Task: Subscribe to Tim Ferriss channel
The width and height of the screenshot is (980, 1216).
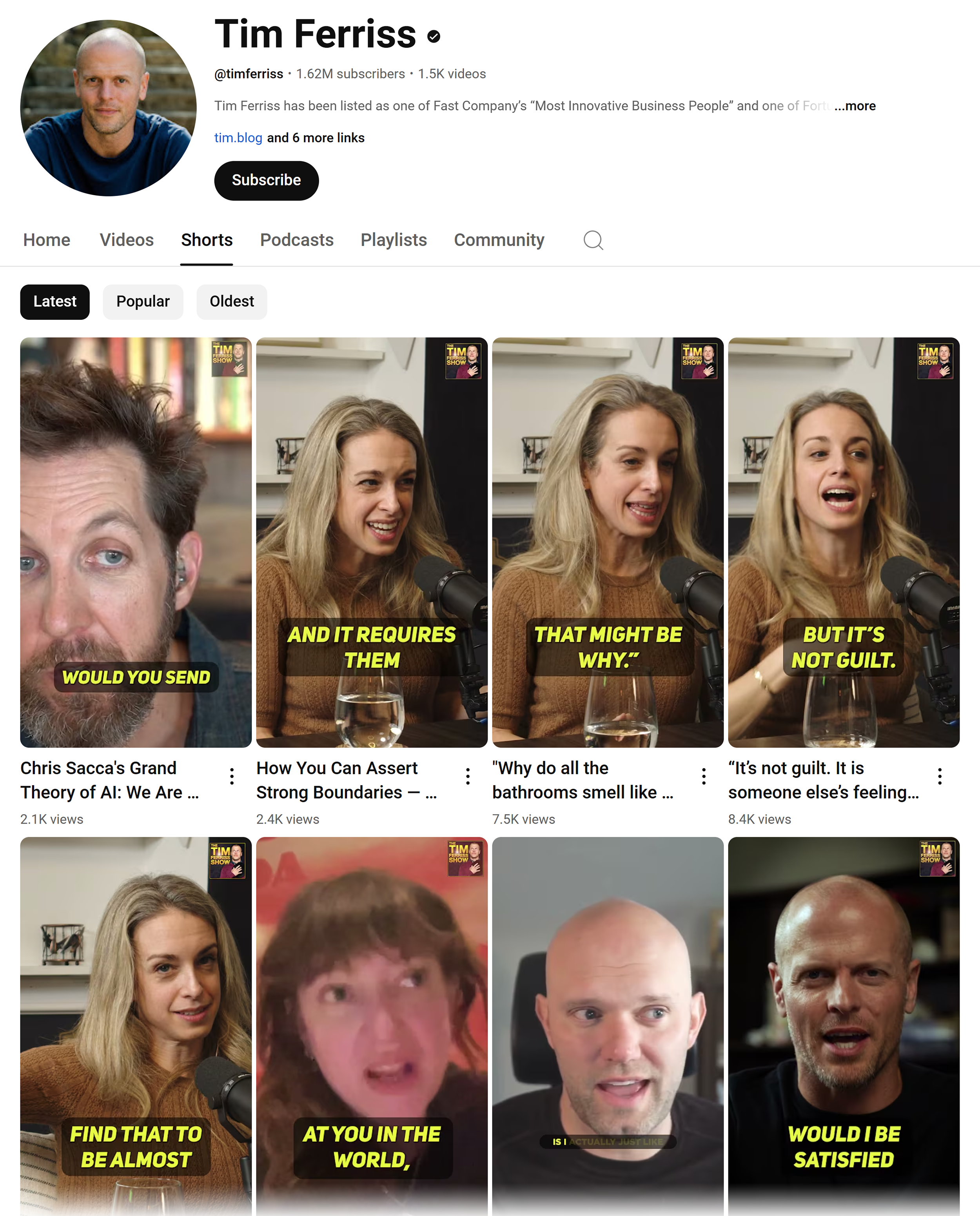Action: [x=266, y=180]
